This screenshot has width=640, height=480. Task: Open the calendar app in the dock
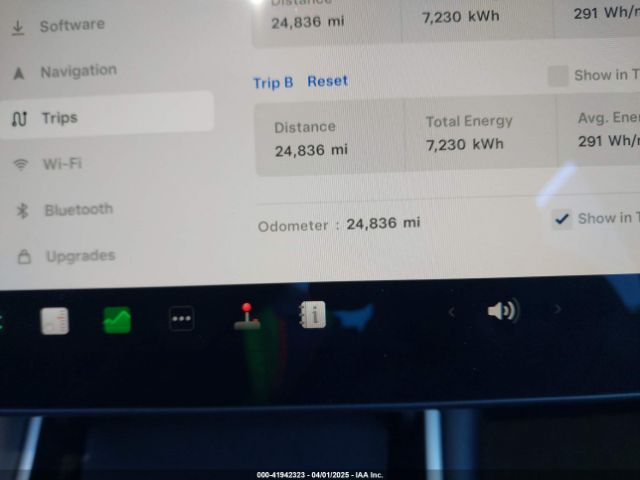coord(54,321)
